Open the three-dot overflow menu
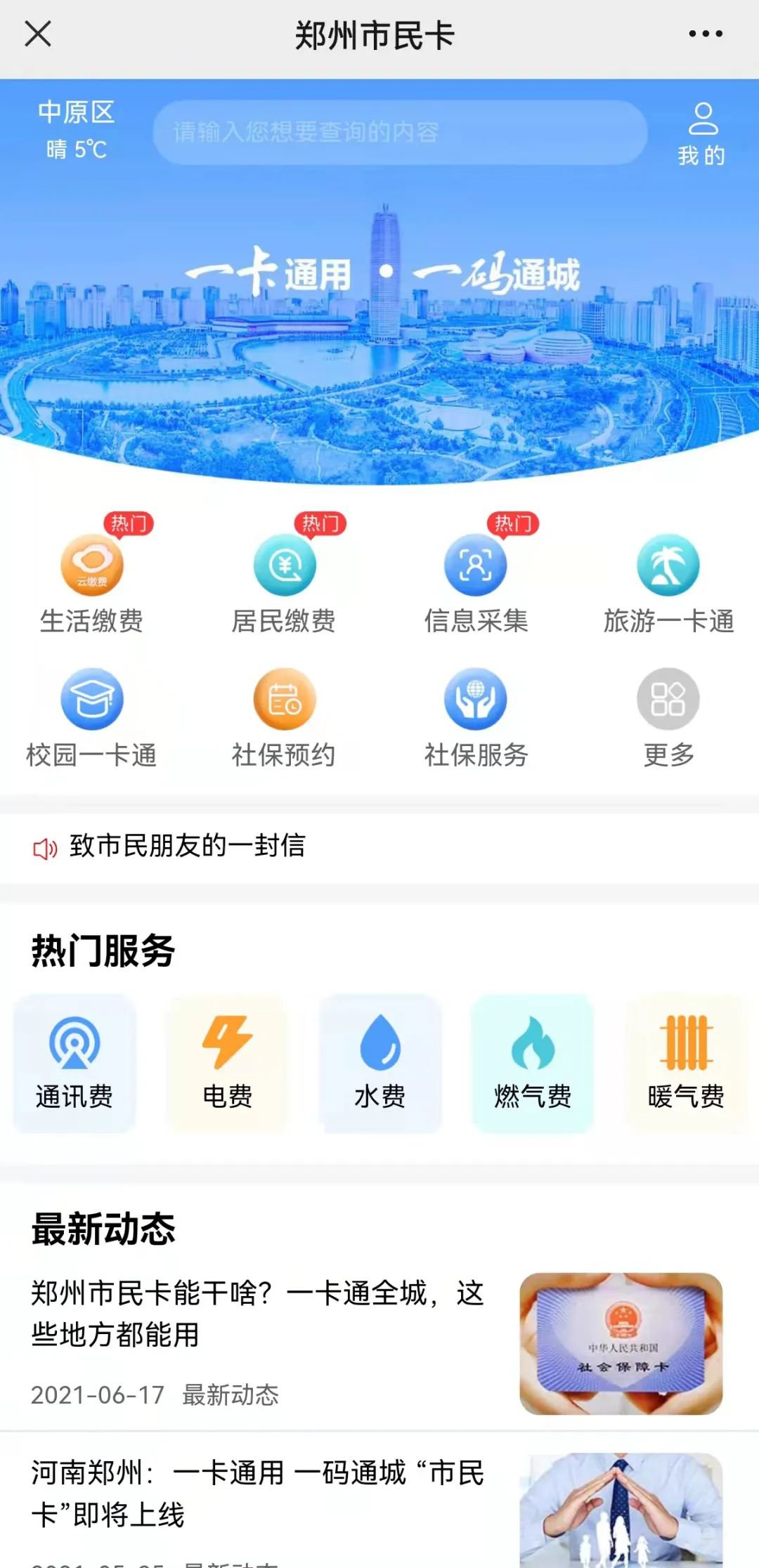Viewport: 759px width, 1568px height. click(705, 34)
